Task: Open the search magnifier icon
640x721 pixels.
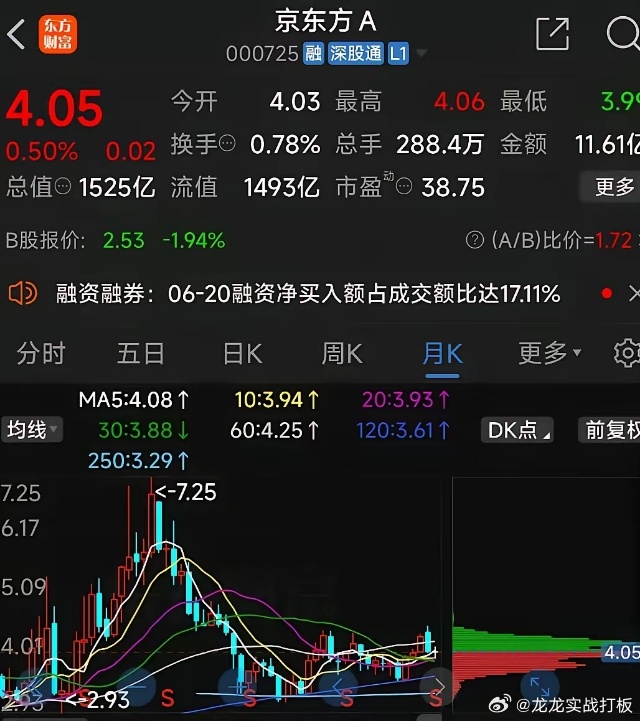Action: coord(623,33)
